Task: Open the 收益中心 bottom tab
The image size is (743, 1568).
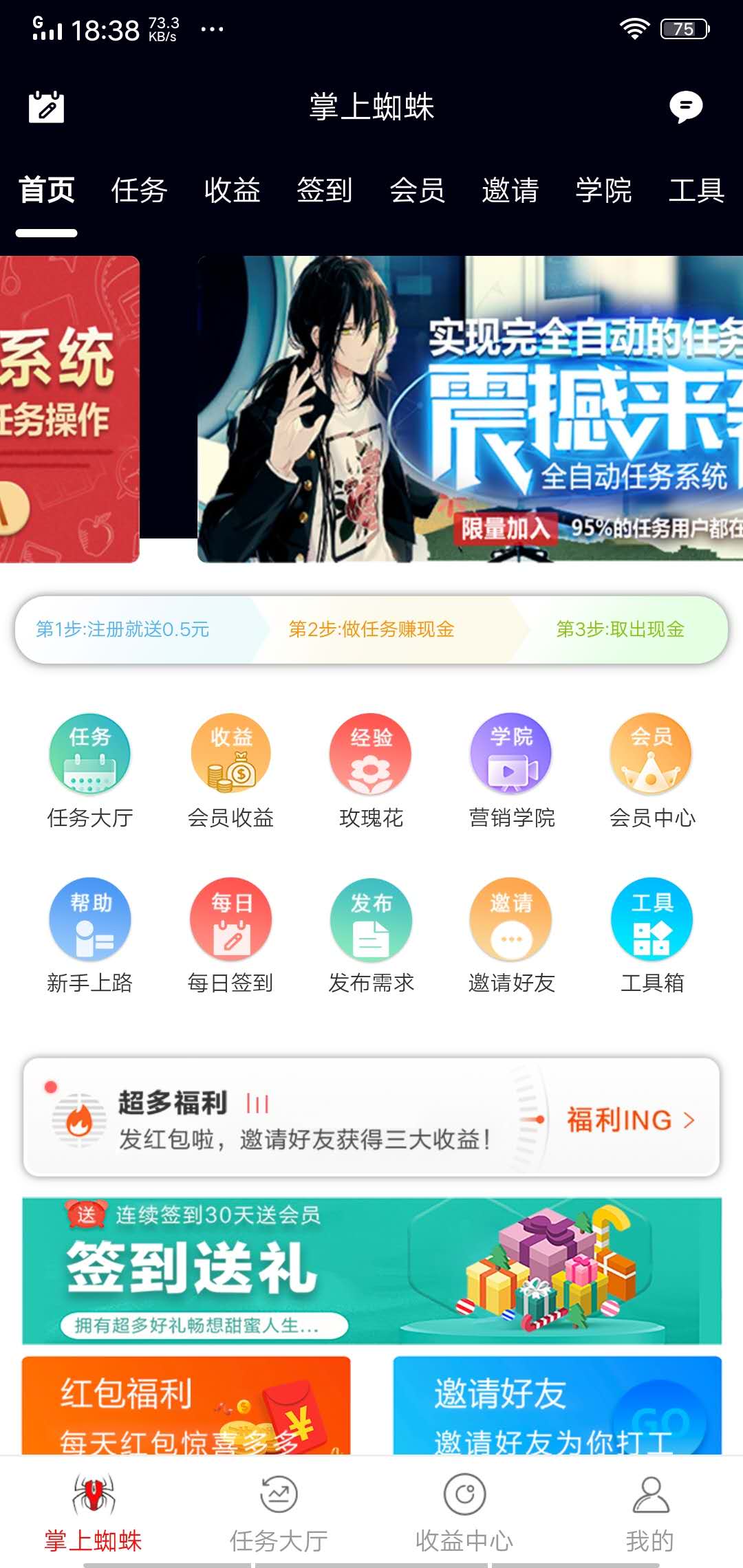Action: coord(464,1506)
